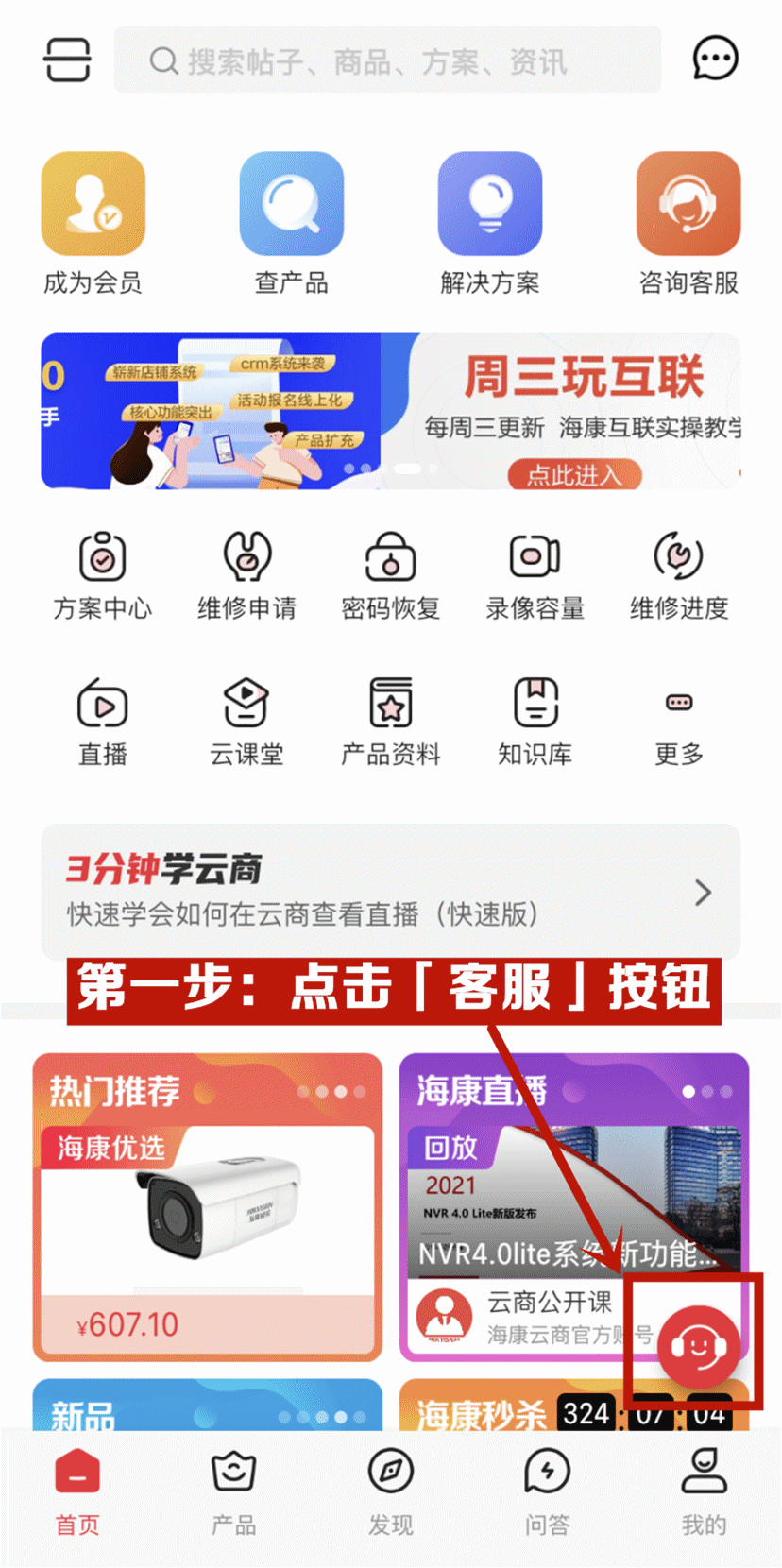Open the 3分钟学云商 tutorial card

[390, 892]
